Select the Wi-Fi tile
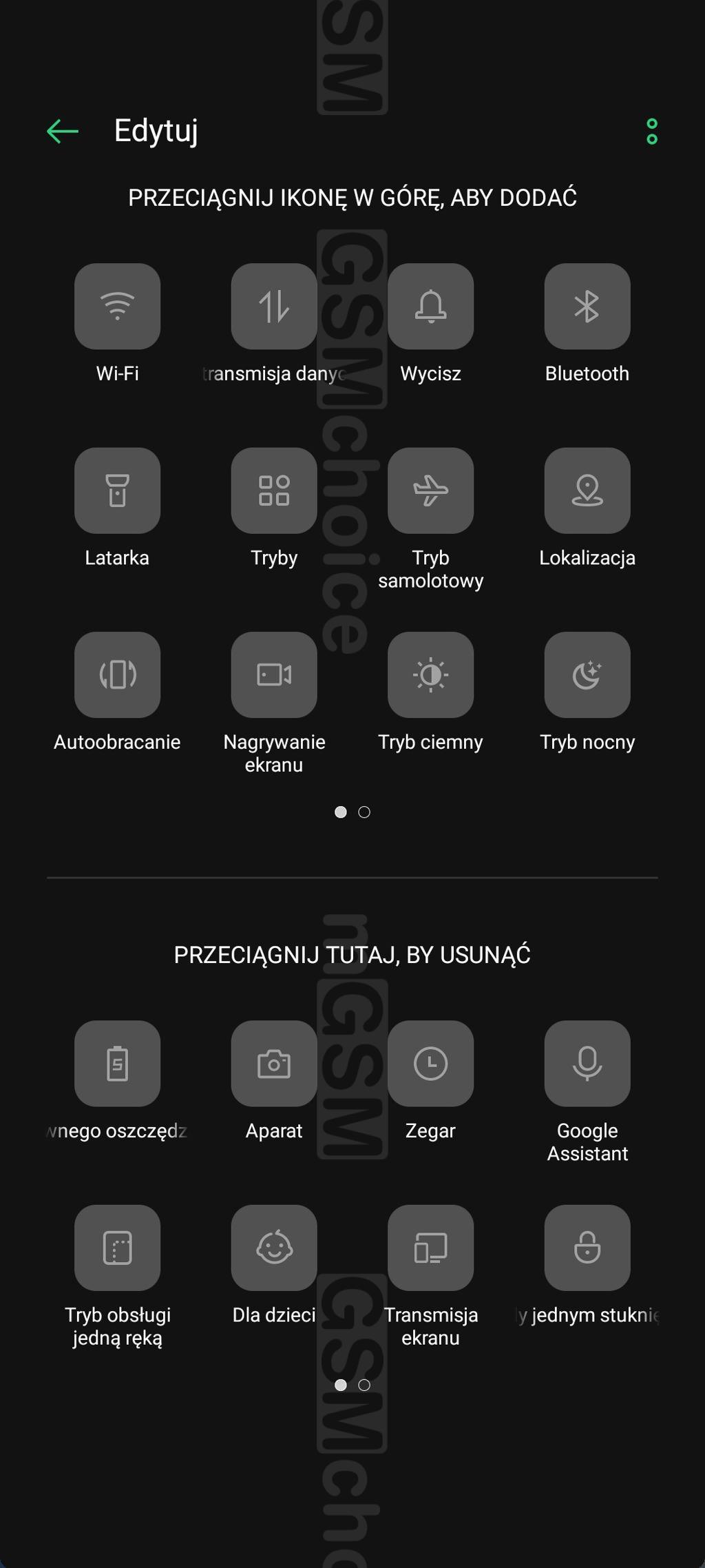 tap(117, 307)
